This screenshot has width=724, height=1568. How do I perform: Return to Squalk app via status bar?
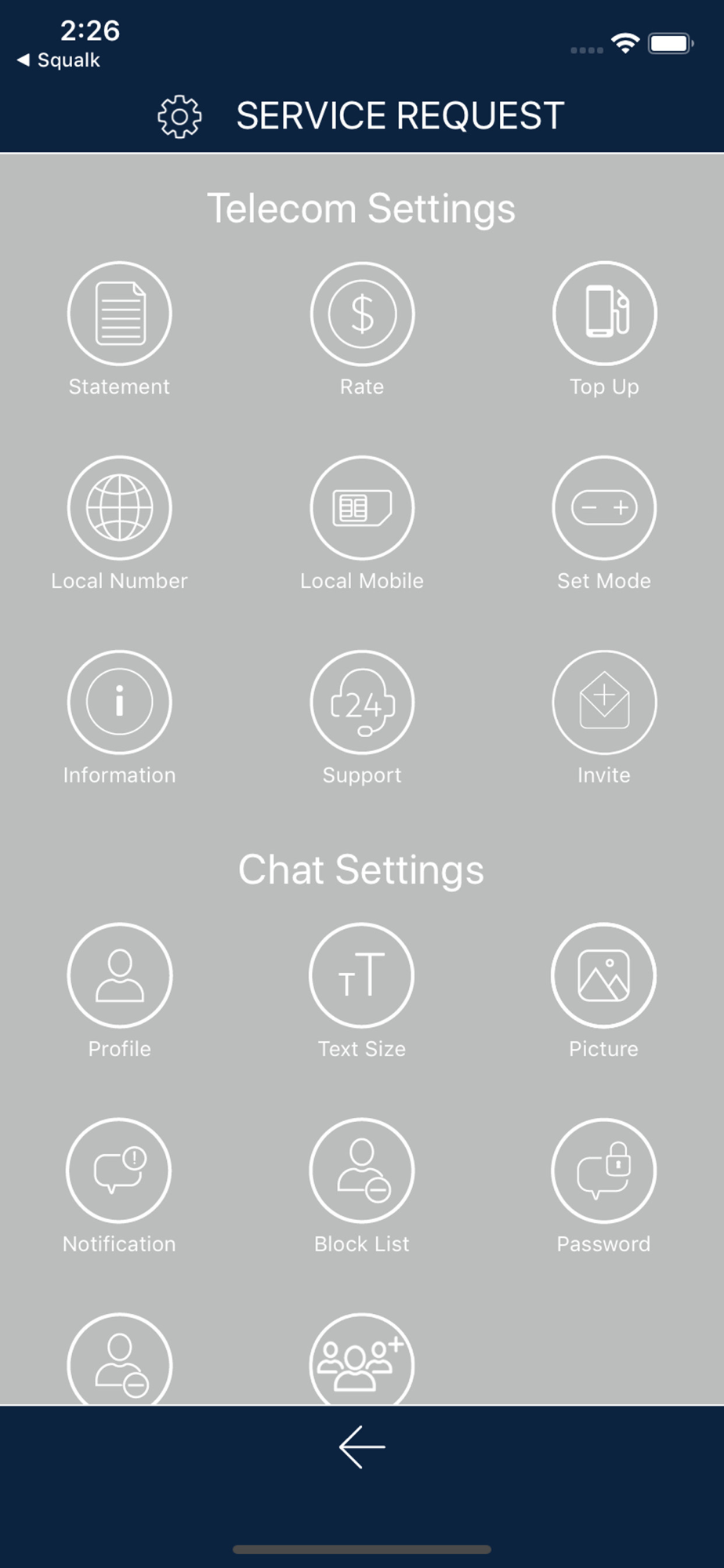point(59,60)
